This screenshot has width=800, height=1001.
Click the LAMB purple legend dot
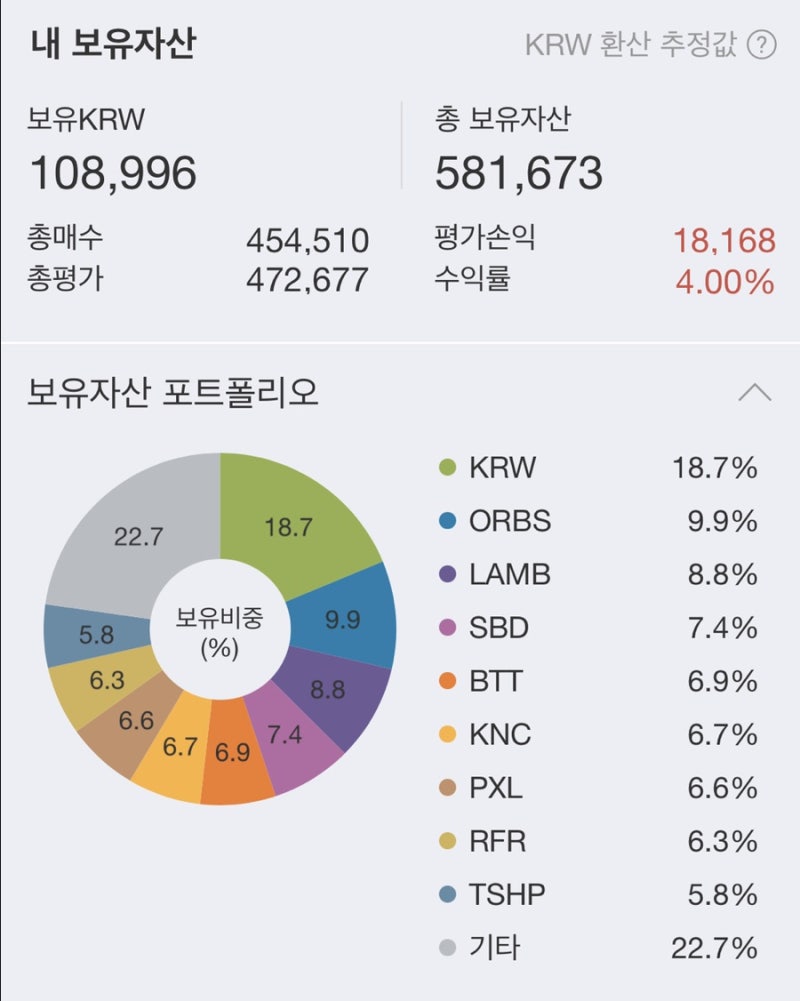click(x=448, y=574)
